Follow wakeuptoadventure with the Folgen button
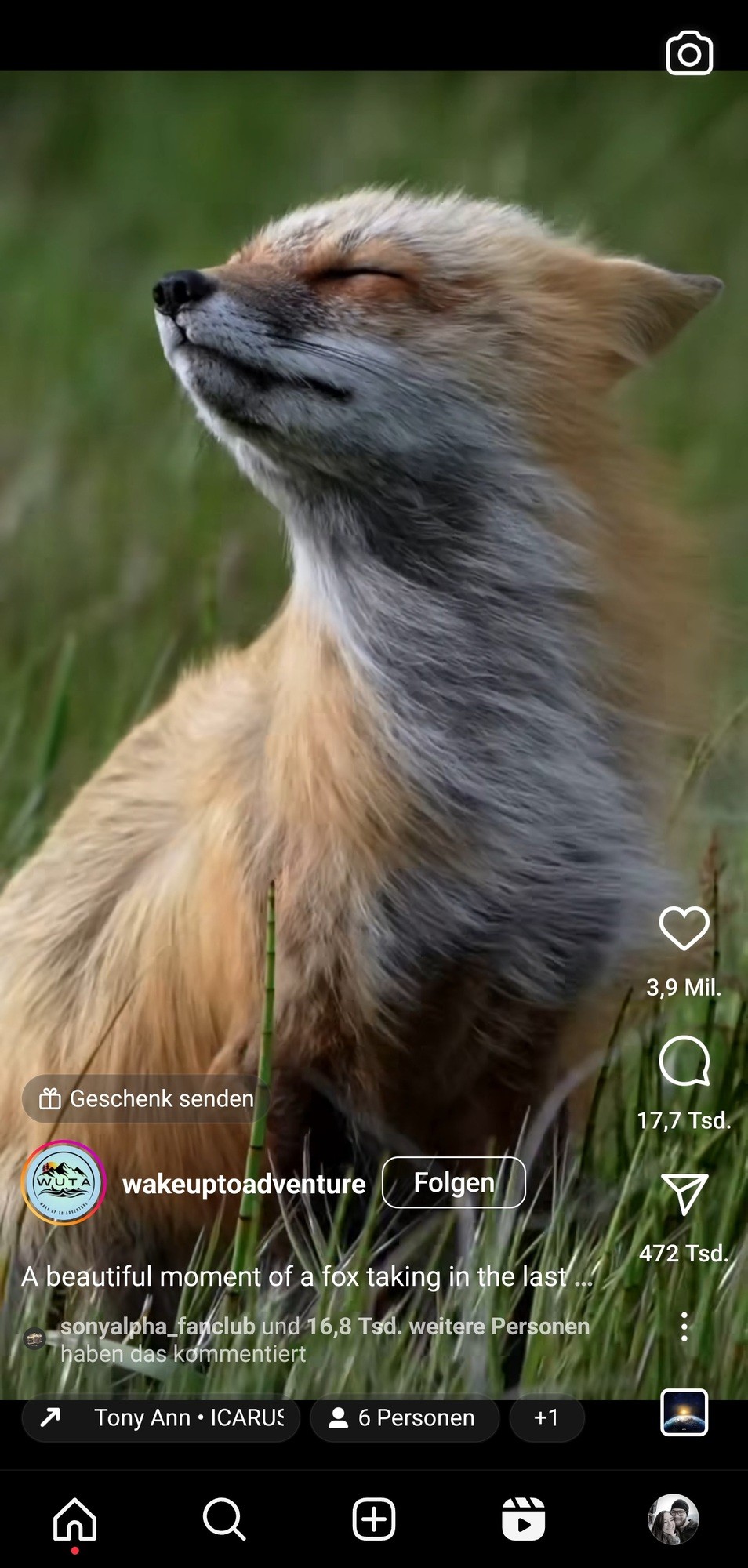This screenshot has width=748, height=1568. (x=453, y=1182)
